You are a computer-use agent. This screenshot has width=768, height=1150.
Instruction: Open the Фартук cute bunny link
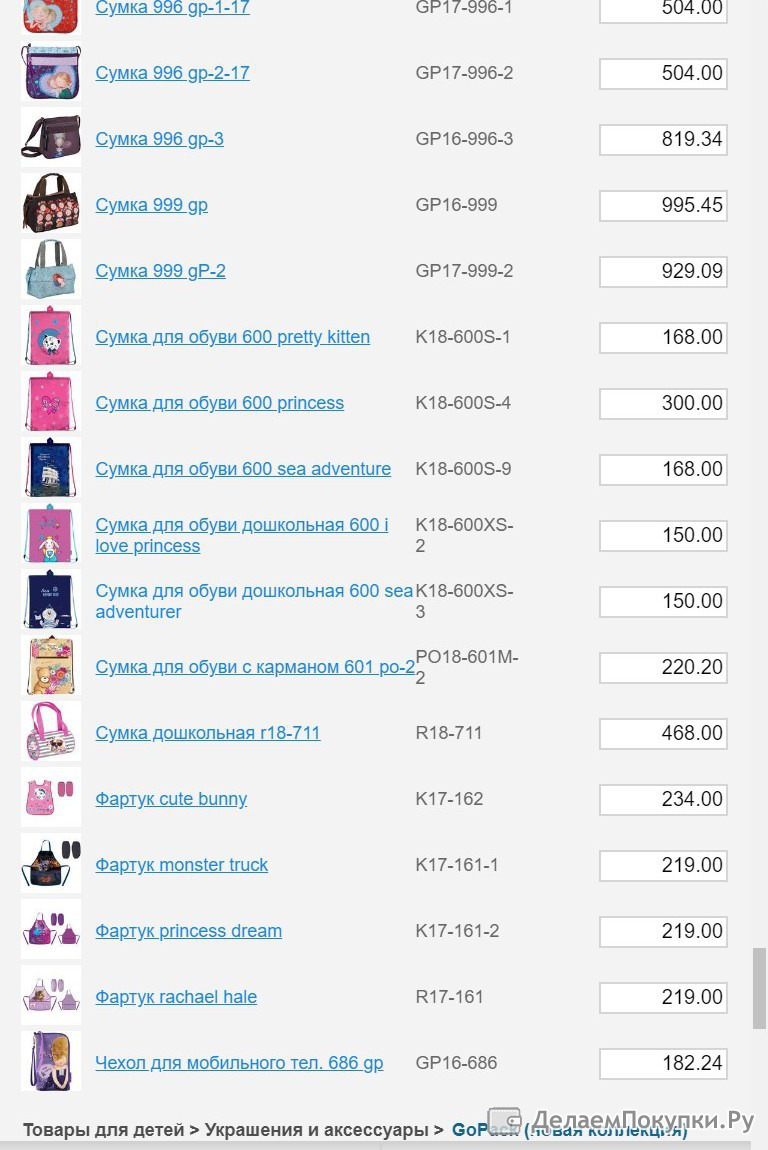(171, 799)
